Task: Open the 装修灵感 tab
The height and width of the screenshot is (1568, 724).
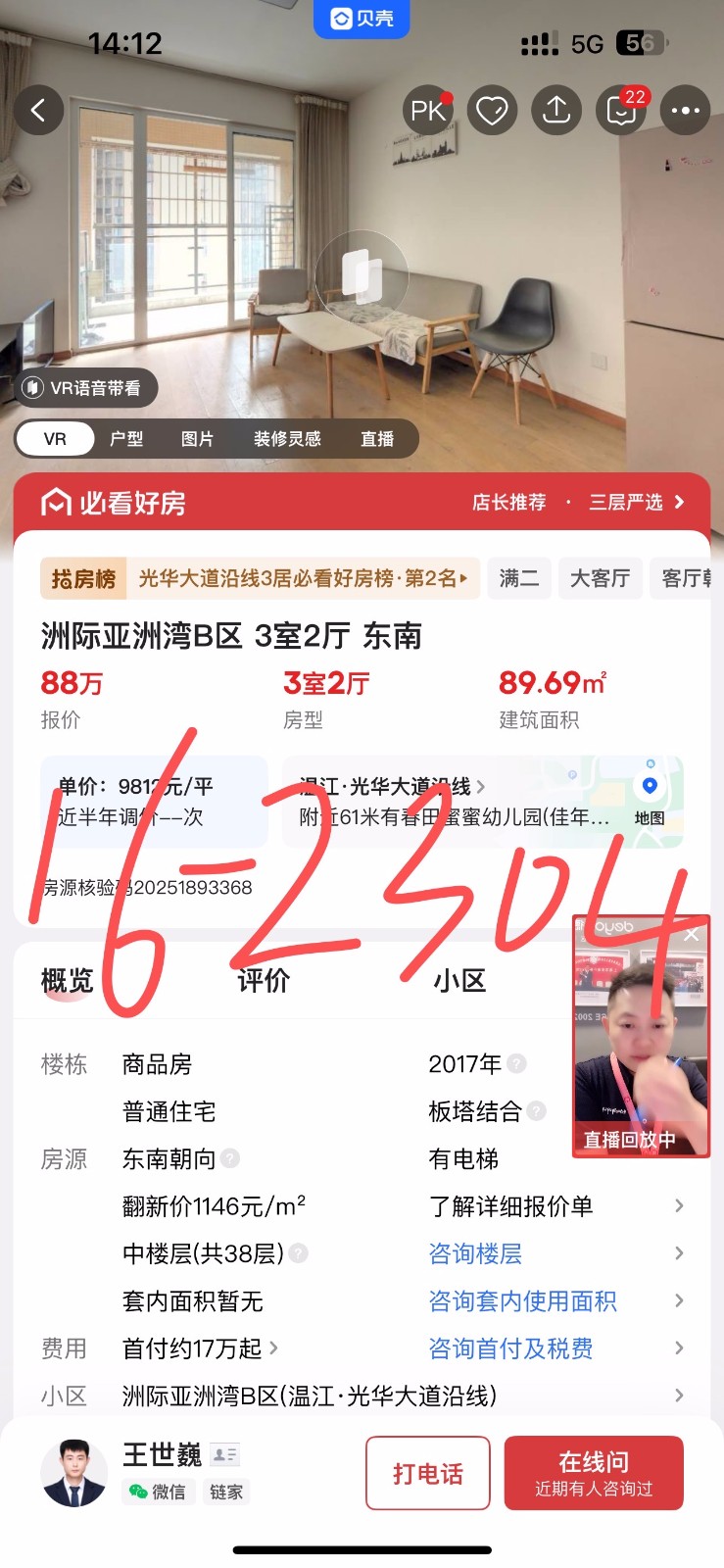Action: pos(287,439)
